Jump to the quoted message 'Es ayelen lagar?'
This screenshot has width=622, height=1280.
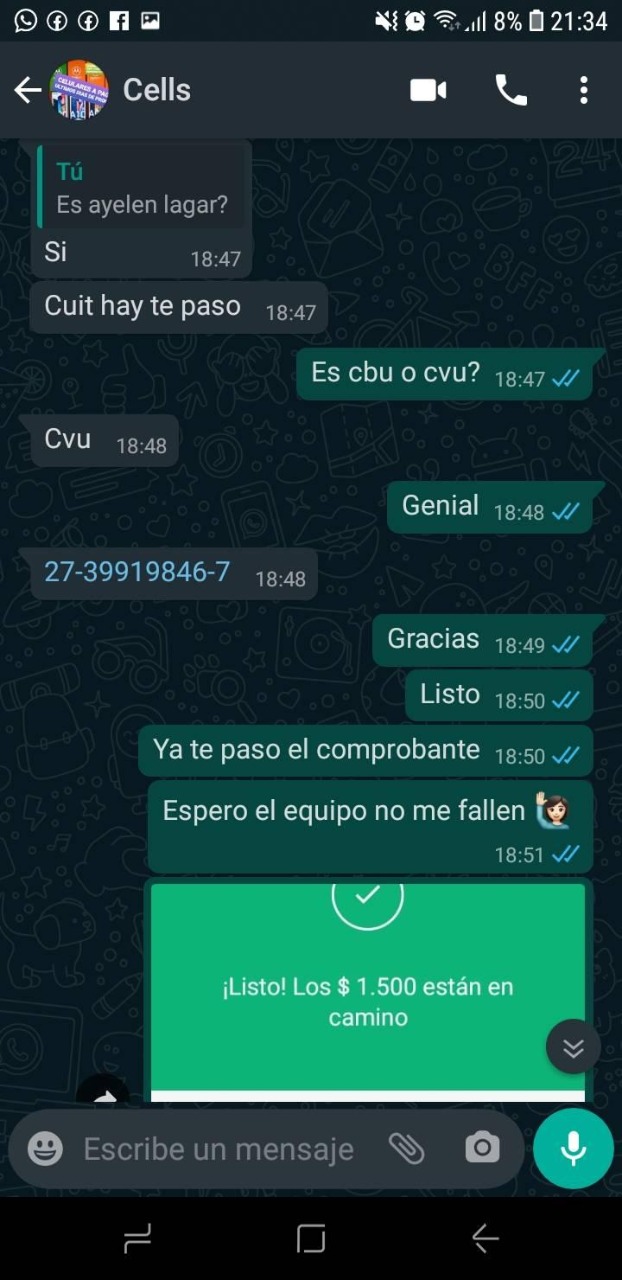coord(141,188)
